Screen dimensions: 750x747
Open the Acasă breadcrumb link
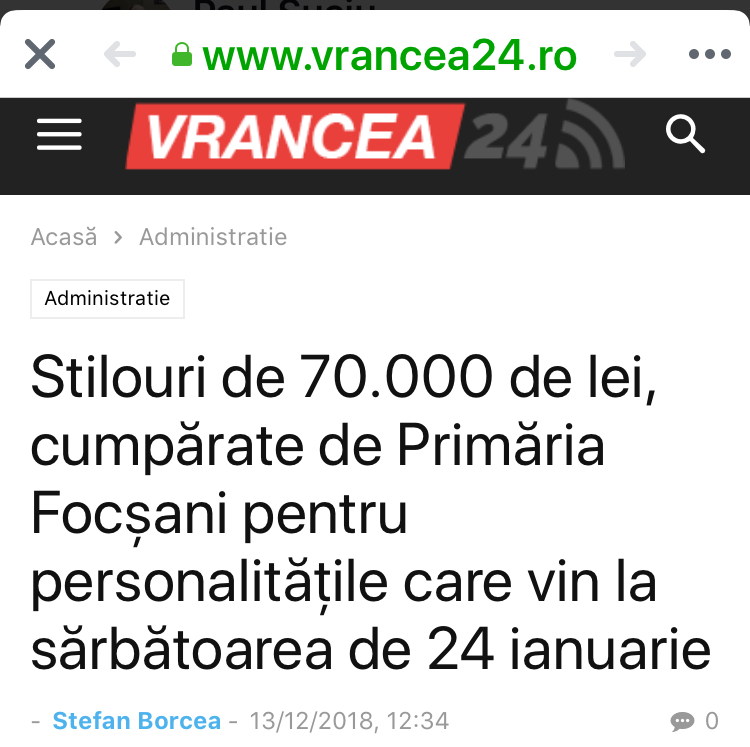click(64, 237)
